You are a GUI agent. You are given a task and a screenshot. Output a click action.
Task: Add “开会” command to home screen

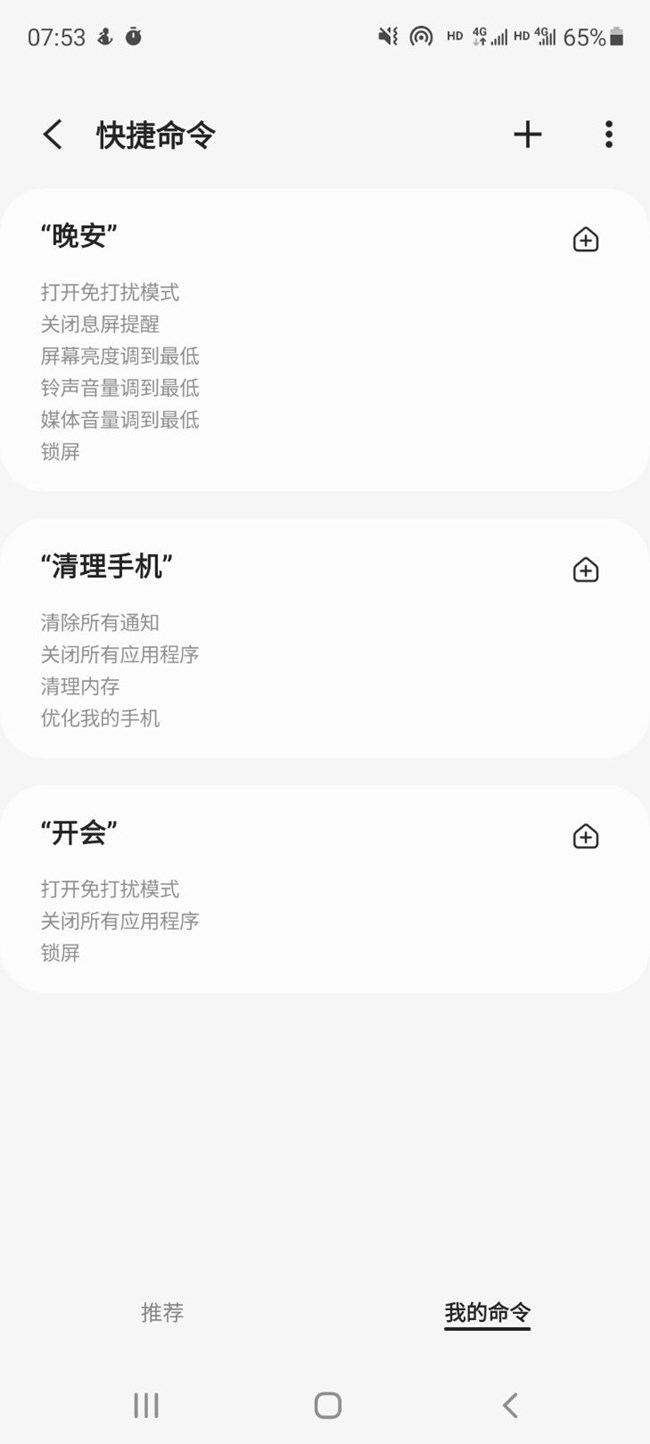coord(585,836)
